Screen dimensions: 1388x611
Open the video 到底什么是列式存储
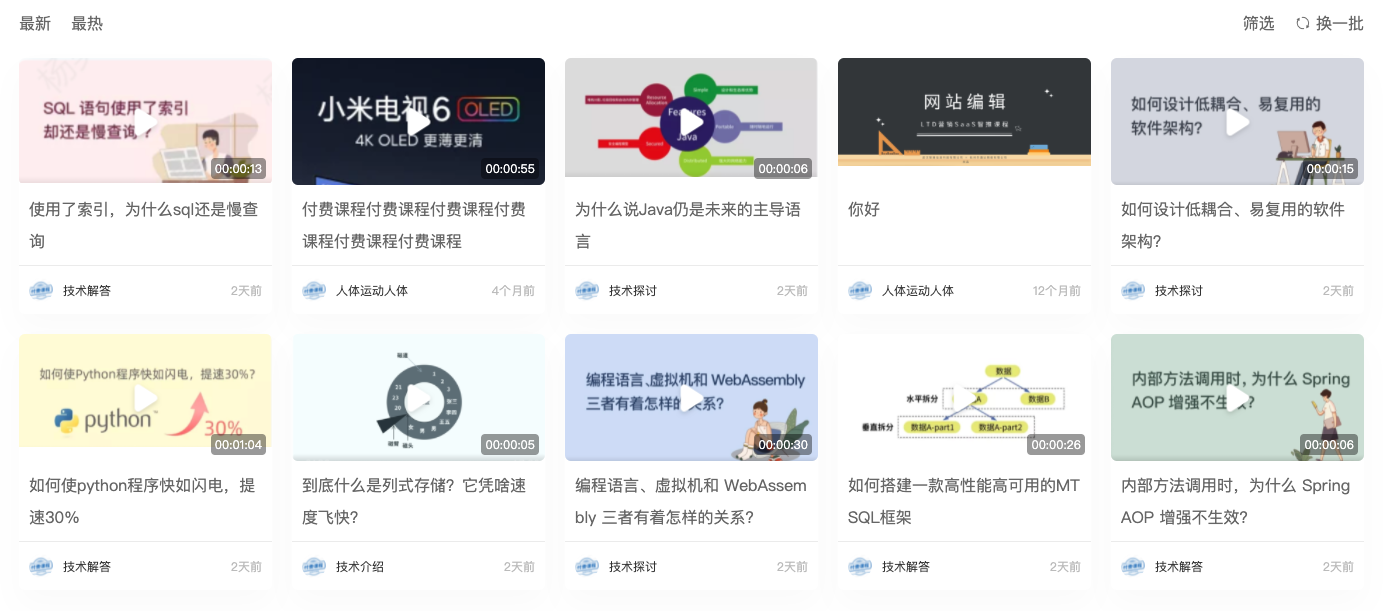point(418,398)
